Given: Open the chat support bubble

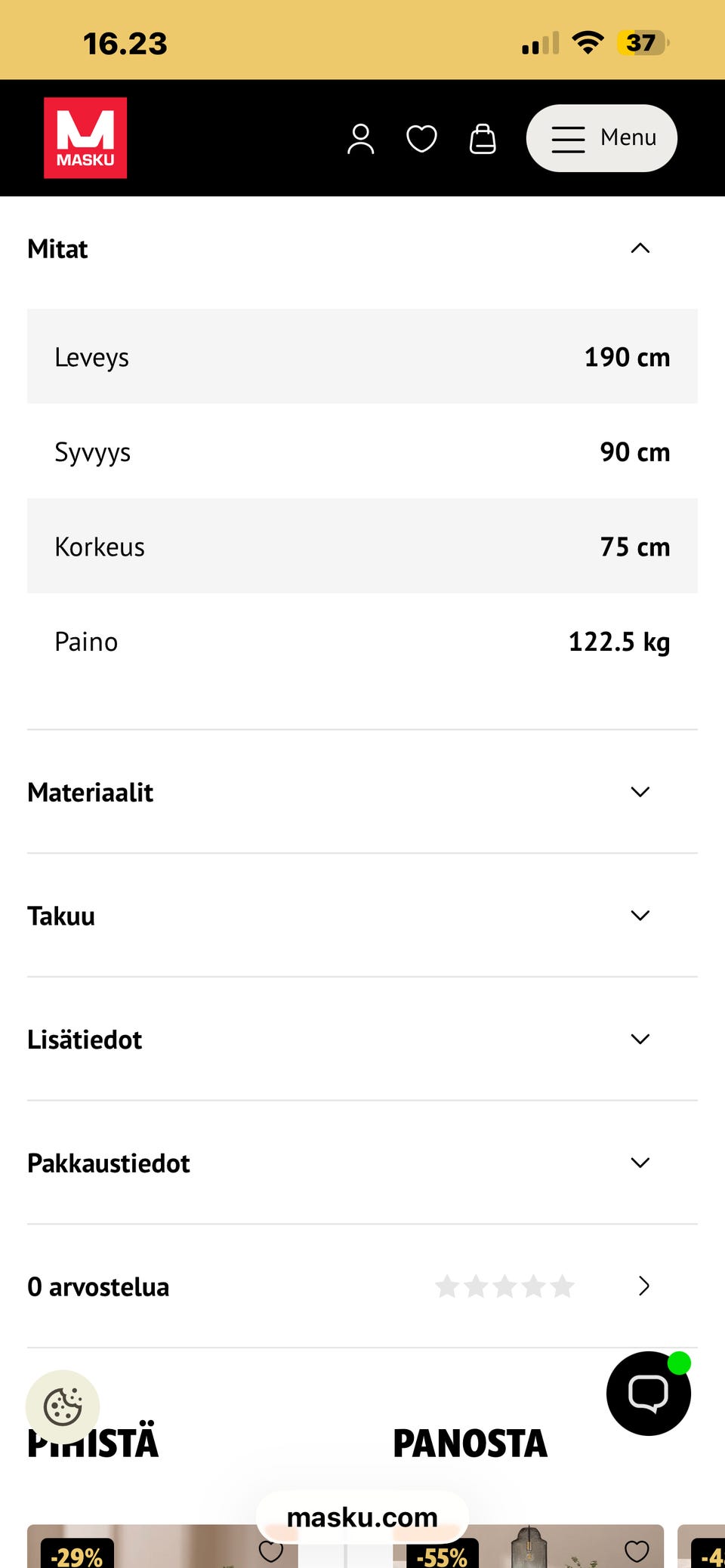Looking at the screenshot, I should pyautogui.click(x=648, y=1393).
